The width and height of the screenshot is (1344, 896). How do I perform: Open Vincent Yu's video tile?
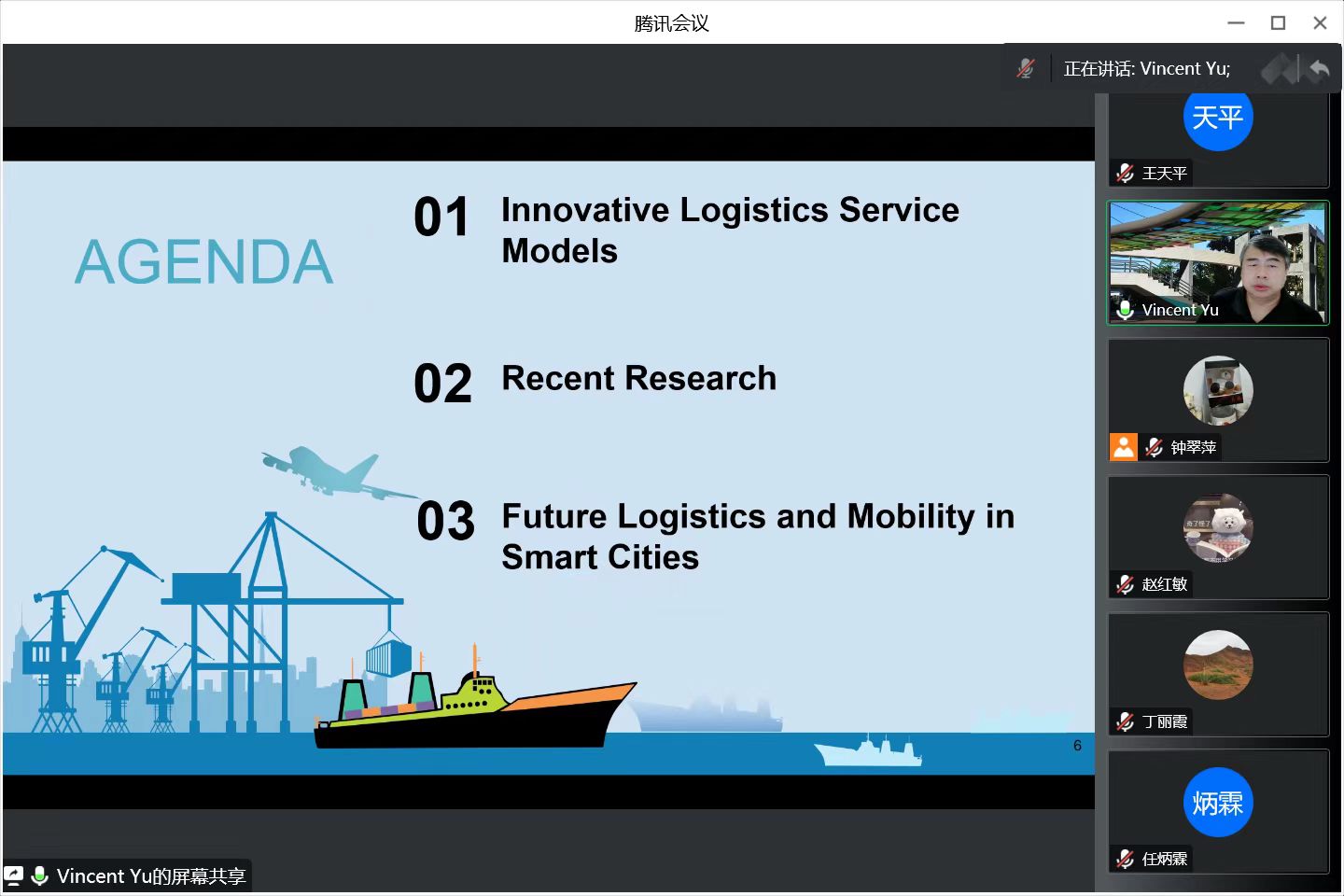pyautogui.click(x=1218, y=263)
